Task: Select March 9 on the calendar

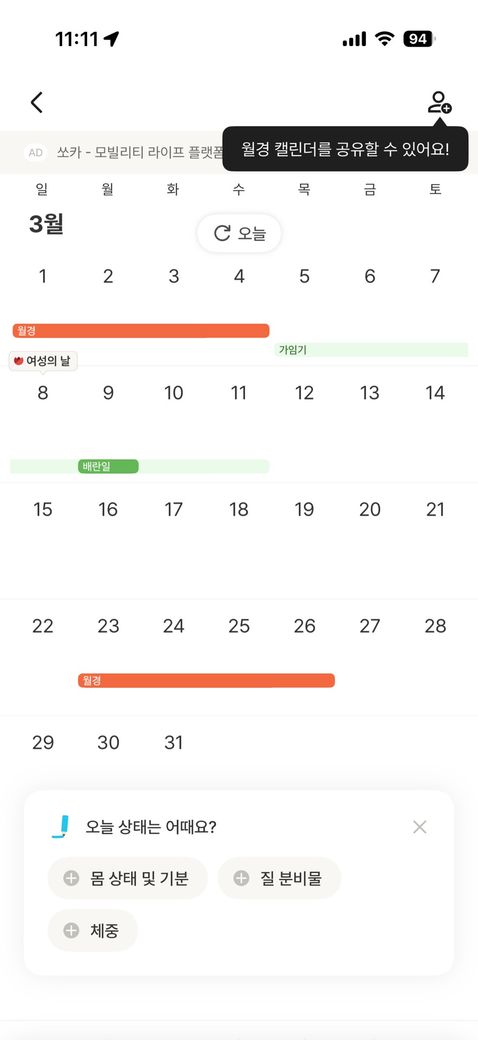Action: pyautogui.click(x=108, y=393)
